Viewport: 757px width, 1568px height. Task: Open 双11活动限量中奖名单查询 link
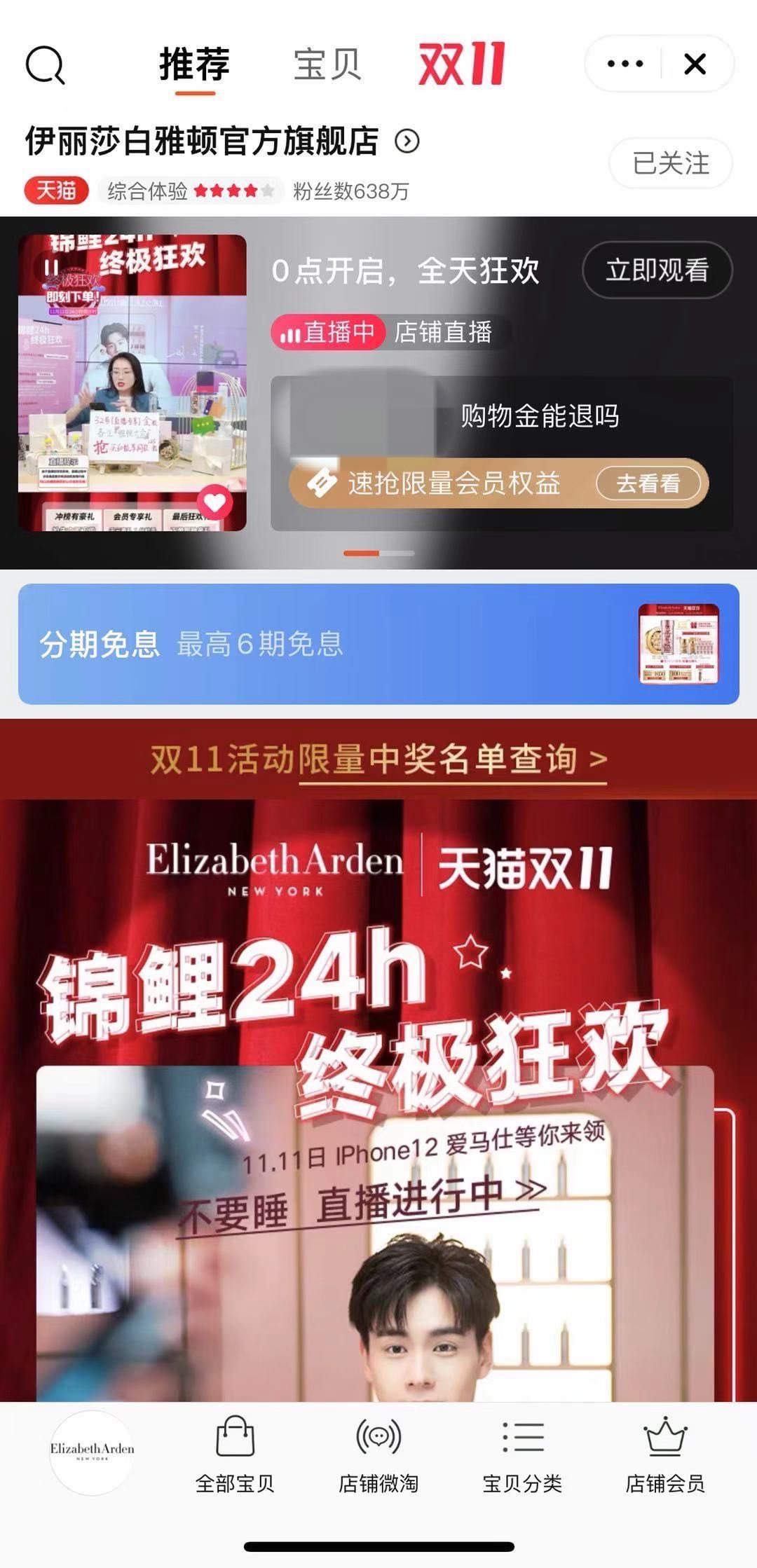click(x=378, y=759)
